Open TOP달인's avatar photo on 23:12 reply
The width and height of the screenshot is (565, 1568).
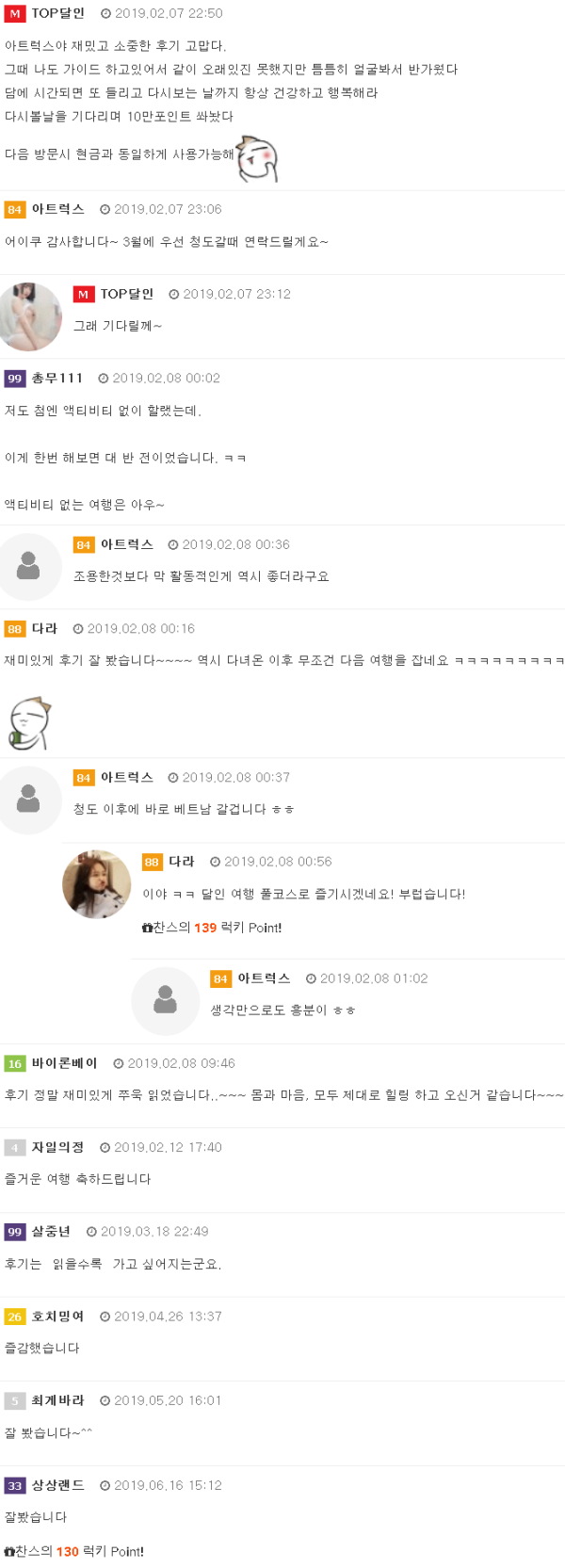[30, 315]
